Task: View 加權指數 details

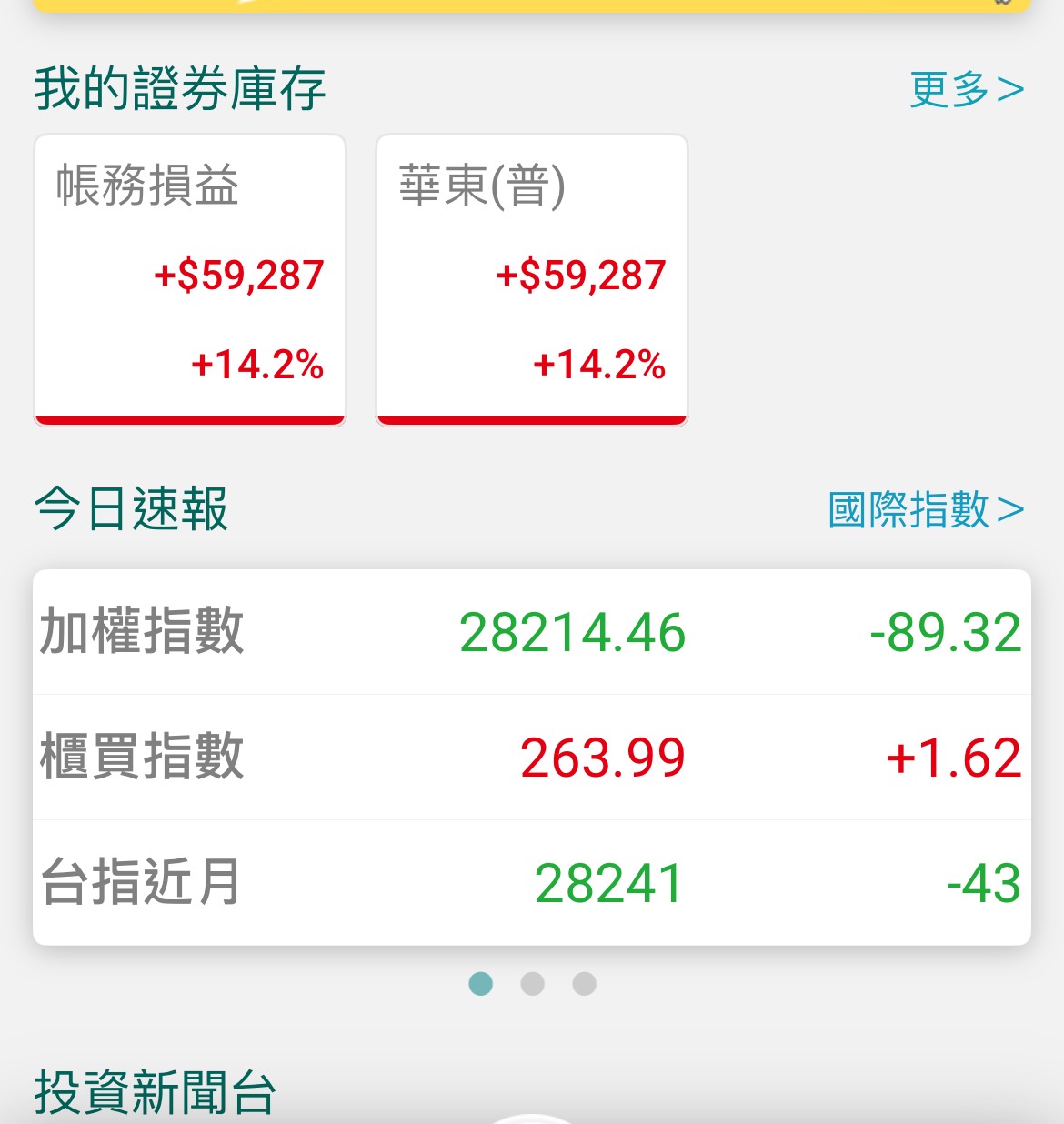Action: [x=532, y=632]
